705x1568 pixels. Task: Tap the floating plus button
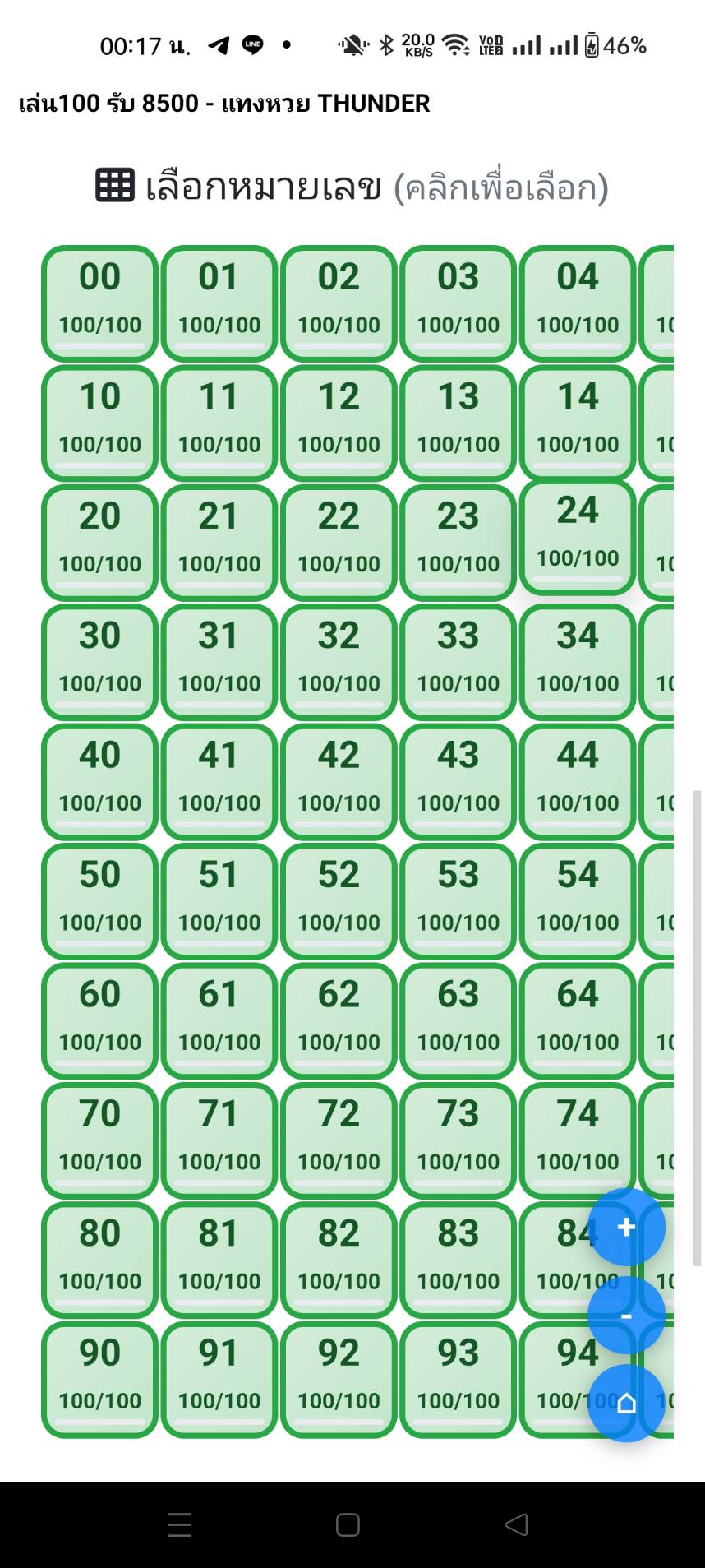coord(626,1227)
